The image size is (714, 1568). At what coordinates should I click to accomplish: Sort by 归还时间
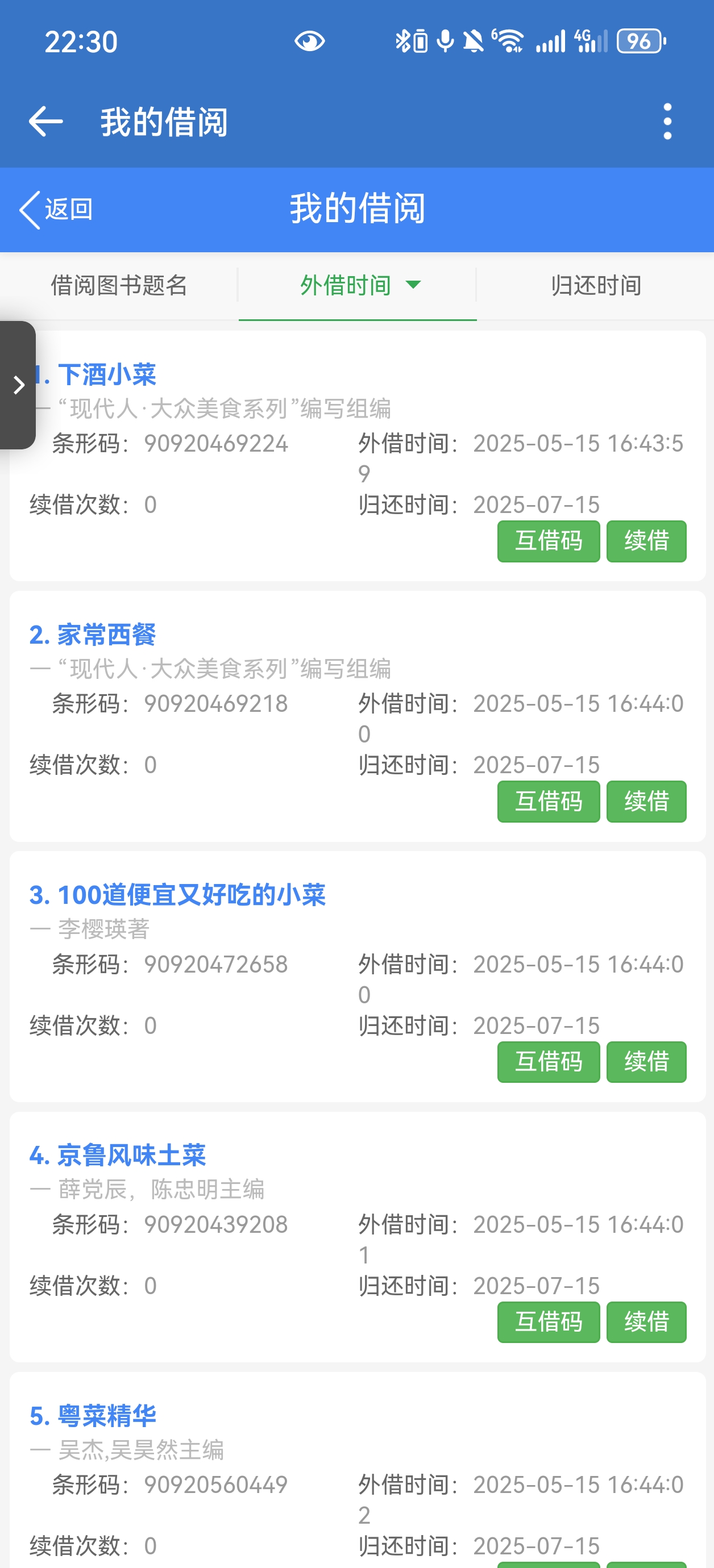click(x=595, y=285)
